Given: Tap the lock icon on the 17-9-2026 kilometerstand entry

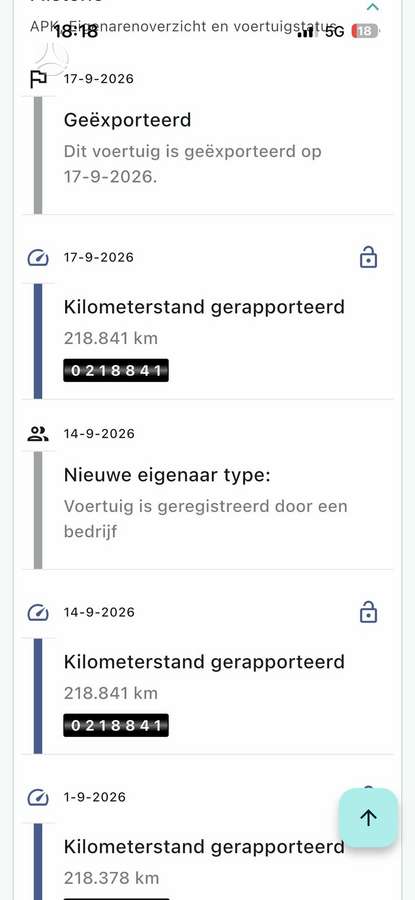Looking at the screenshot, I should tap(368, 257).
